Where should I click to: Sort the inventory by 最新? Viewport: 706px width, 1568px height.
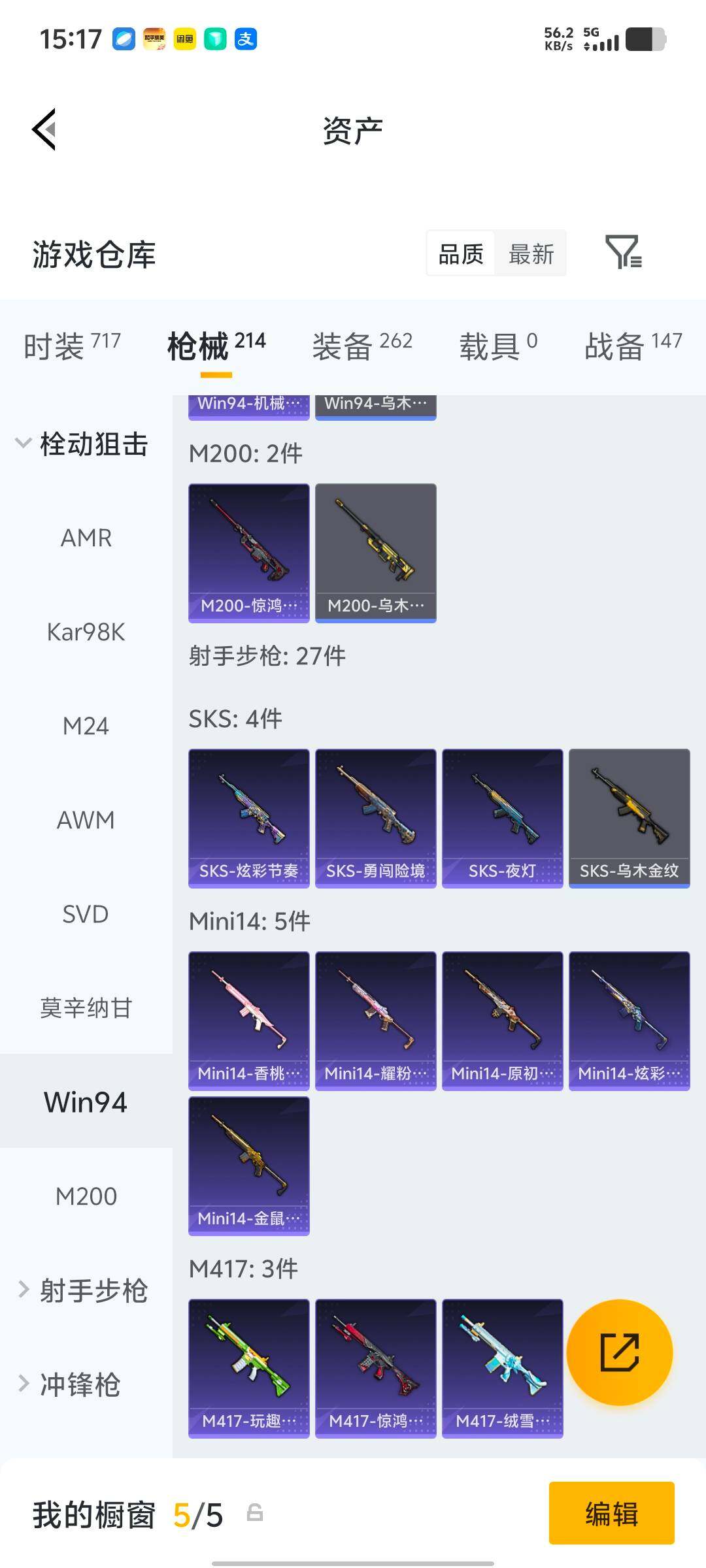[531, 253]
